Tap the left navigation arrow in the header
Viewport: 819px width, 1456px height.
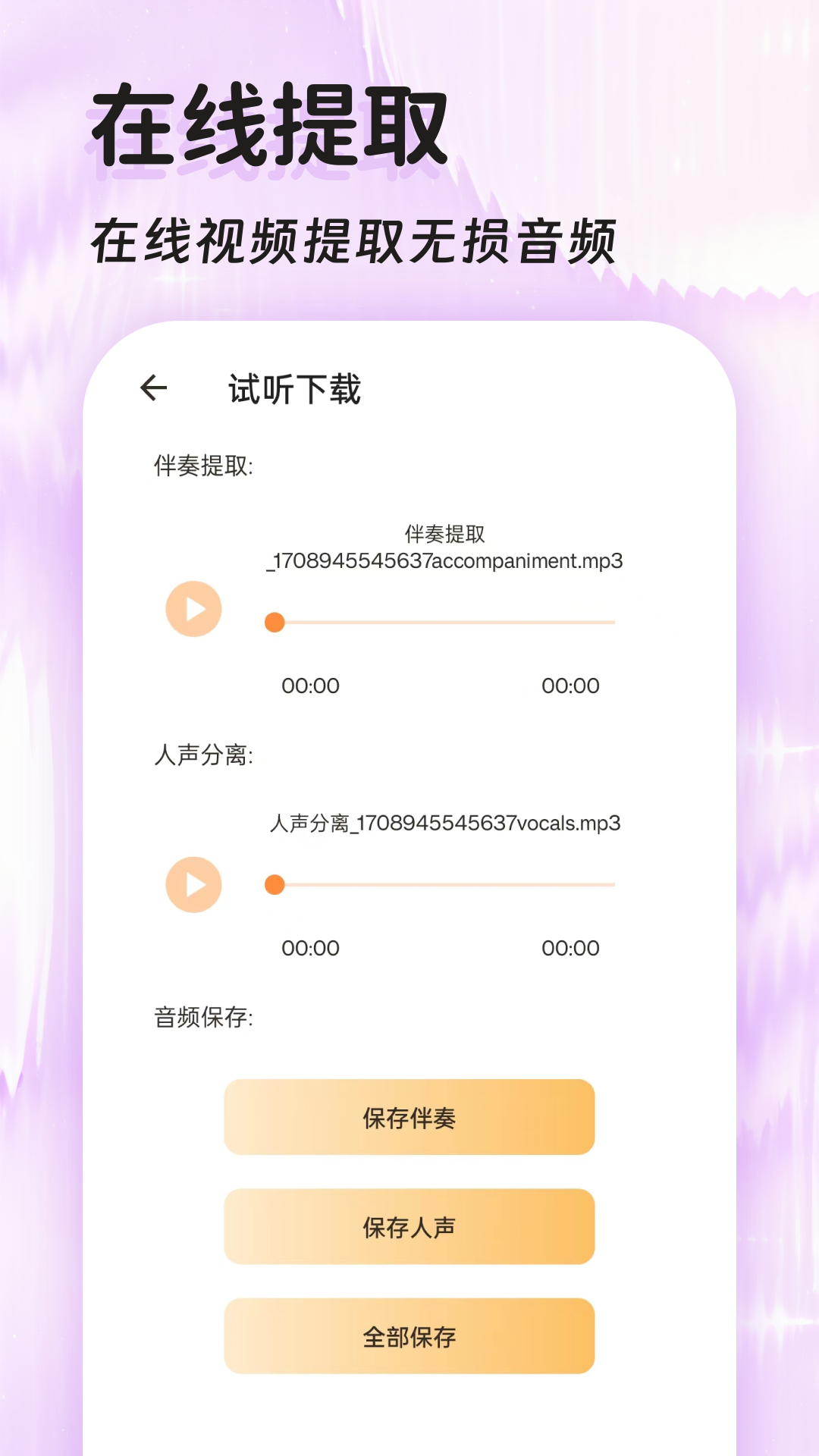point(153,388)
